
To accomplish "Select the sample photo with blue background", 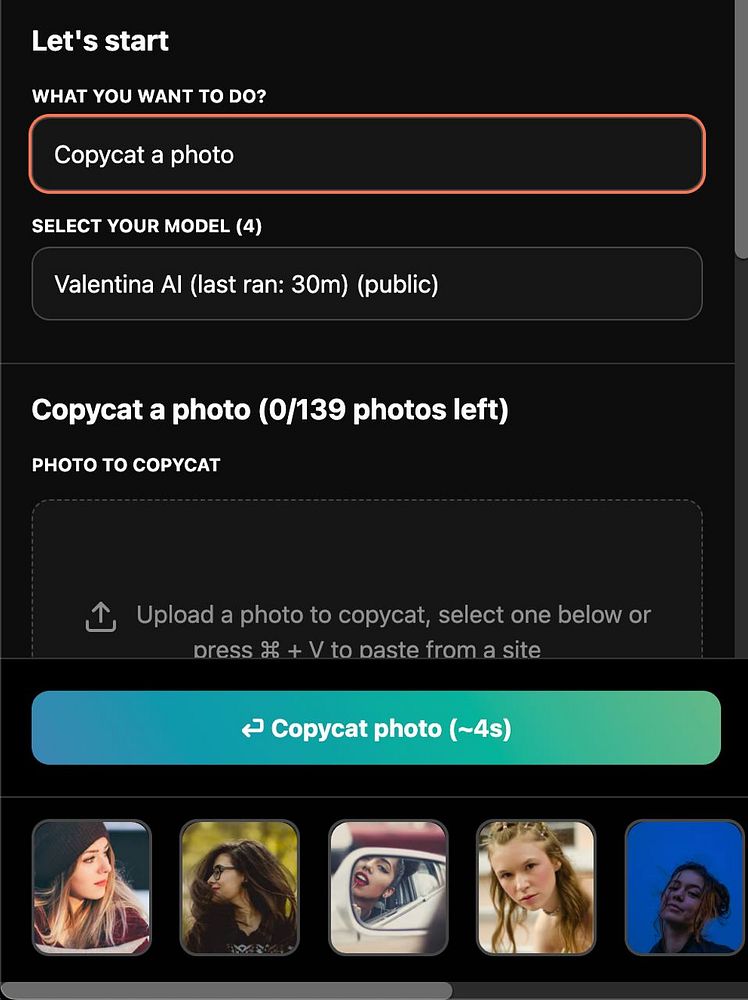I will 684,887.
